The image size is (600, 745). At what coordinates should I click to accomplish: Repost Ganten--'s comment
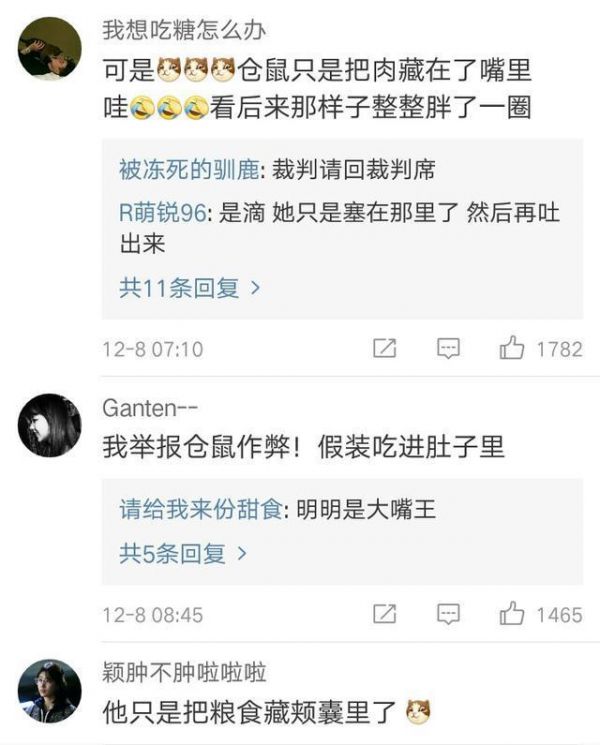(384, 613)
